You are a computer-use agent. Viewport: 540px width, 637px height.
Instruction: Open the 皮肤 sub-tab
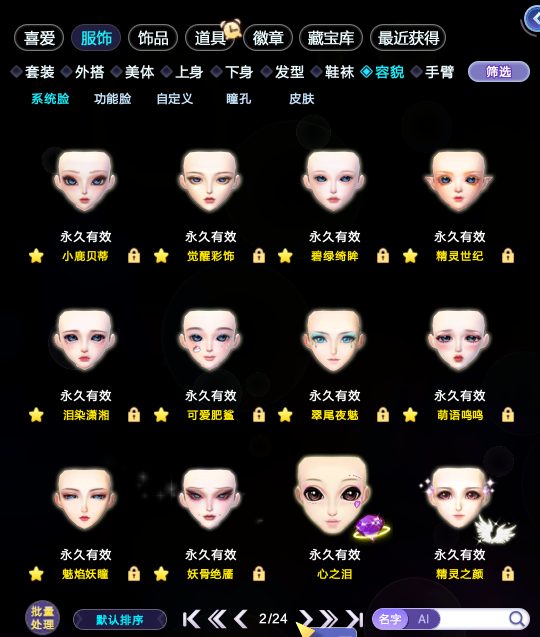pyautogui.click(x=301, y=99)
